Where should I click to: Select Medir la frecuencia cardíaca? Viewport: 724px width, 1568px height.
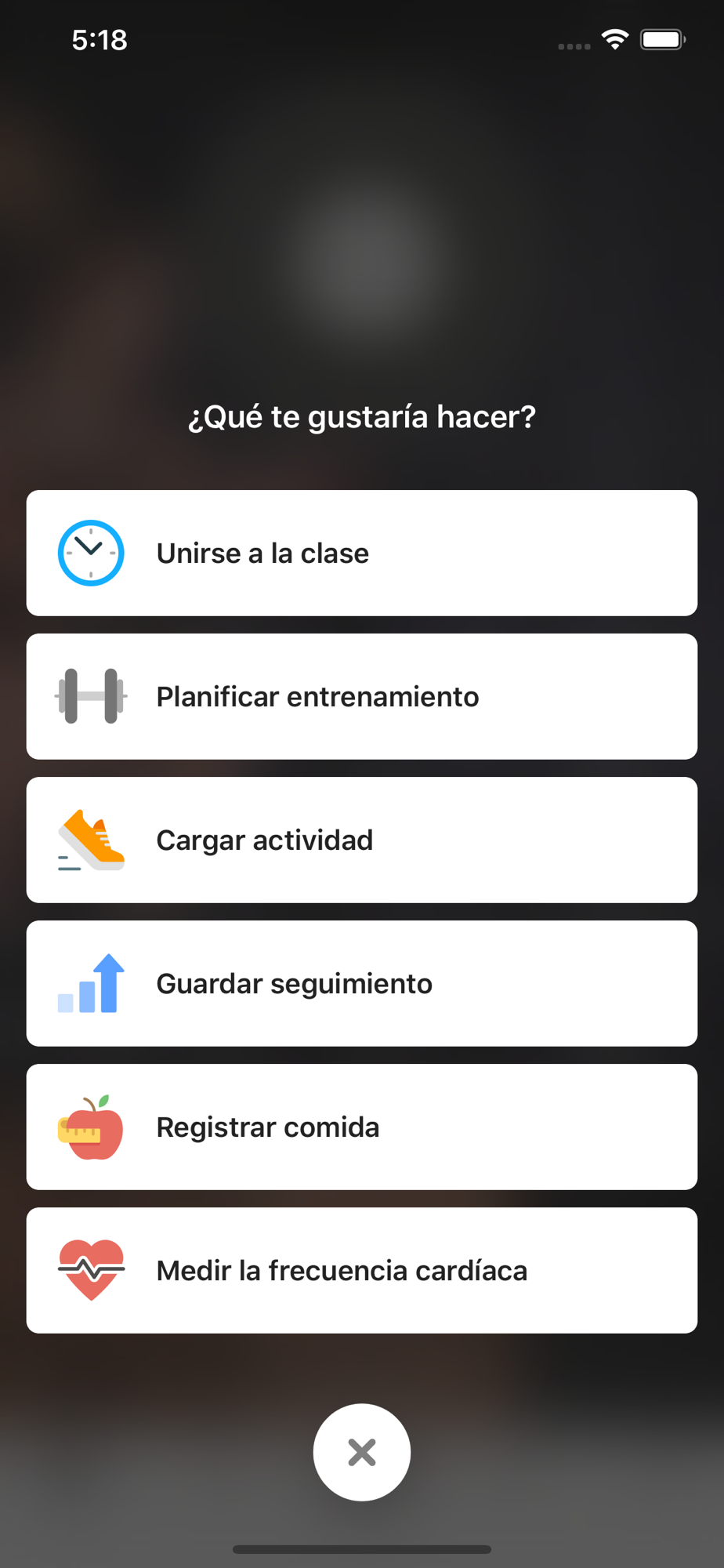(x=362, y=1270)
